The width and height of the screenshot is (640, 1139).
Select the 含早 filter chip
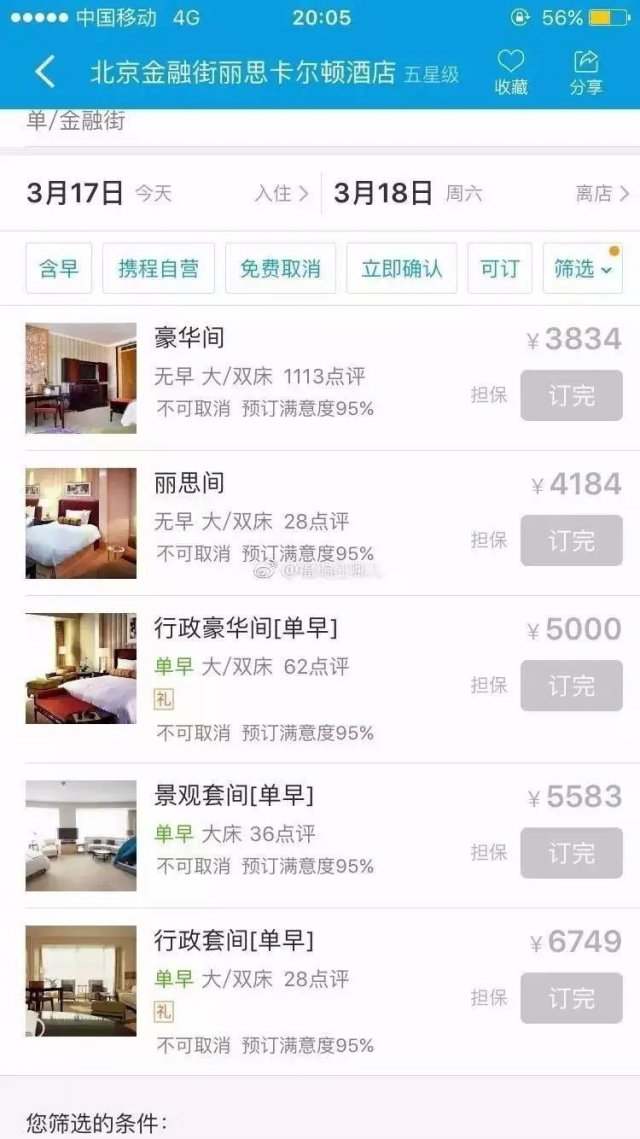coord(58,268)
